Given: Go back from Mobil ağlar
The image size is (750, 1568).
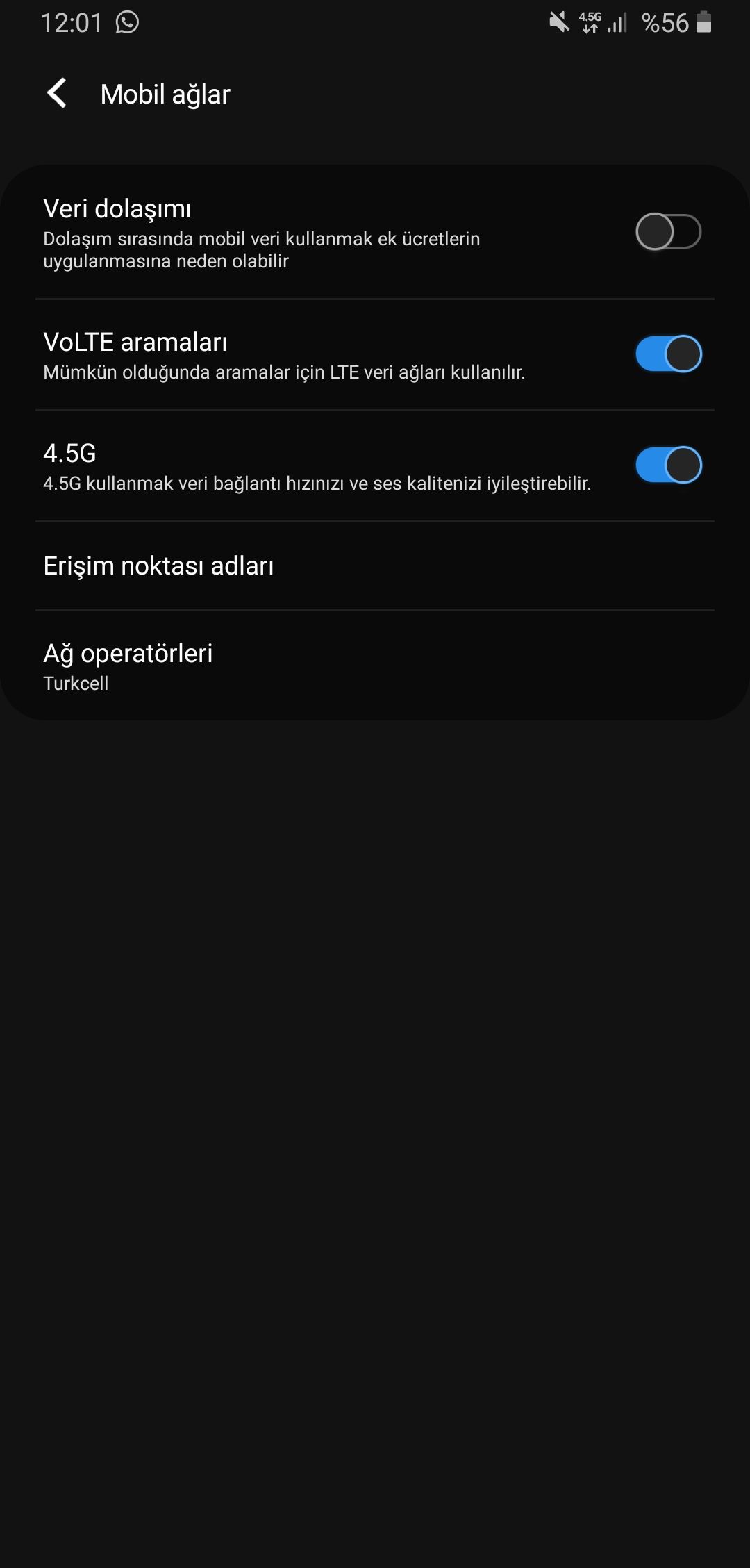Looking at the screenshot, I should [57, 93].
